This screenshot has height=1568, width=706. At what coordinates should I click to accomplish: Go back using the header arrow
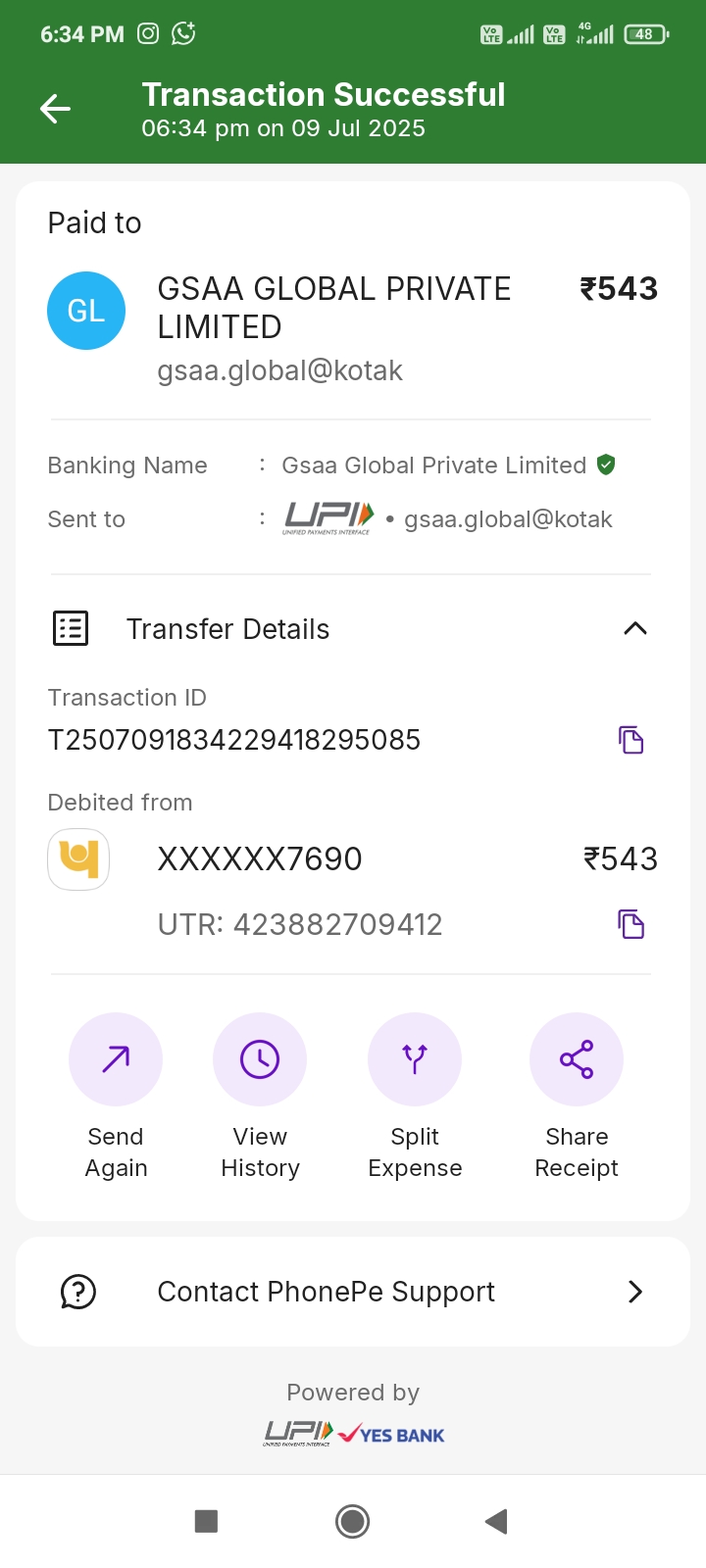pyautogui.click(x=56, y=109)
